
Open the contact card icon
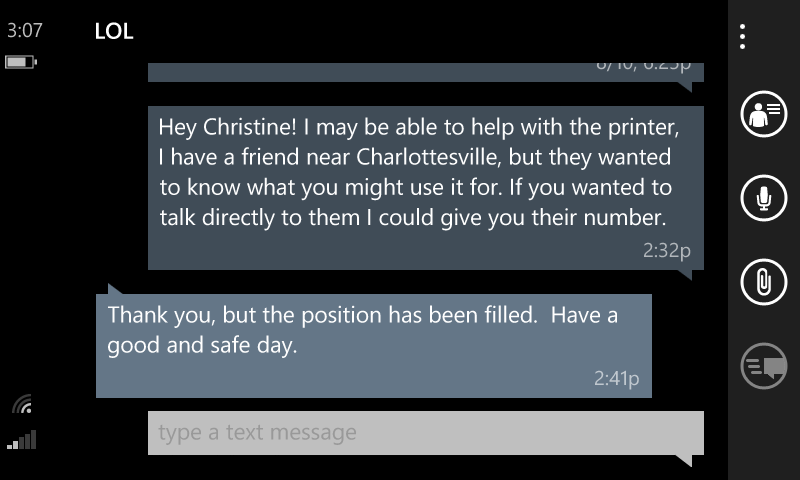pos(764,114)
